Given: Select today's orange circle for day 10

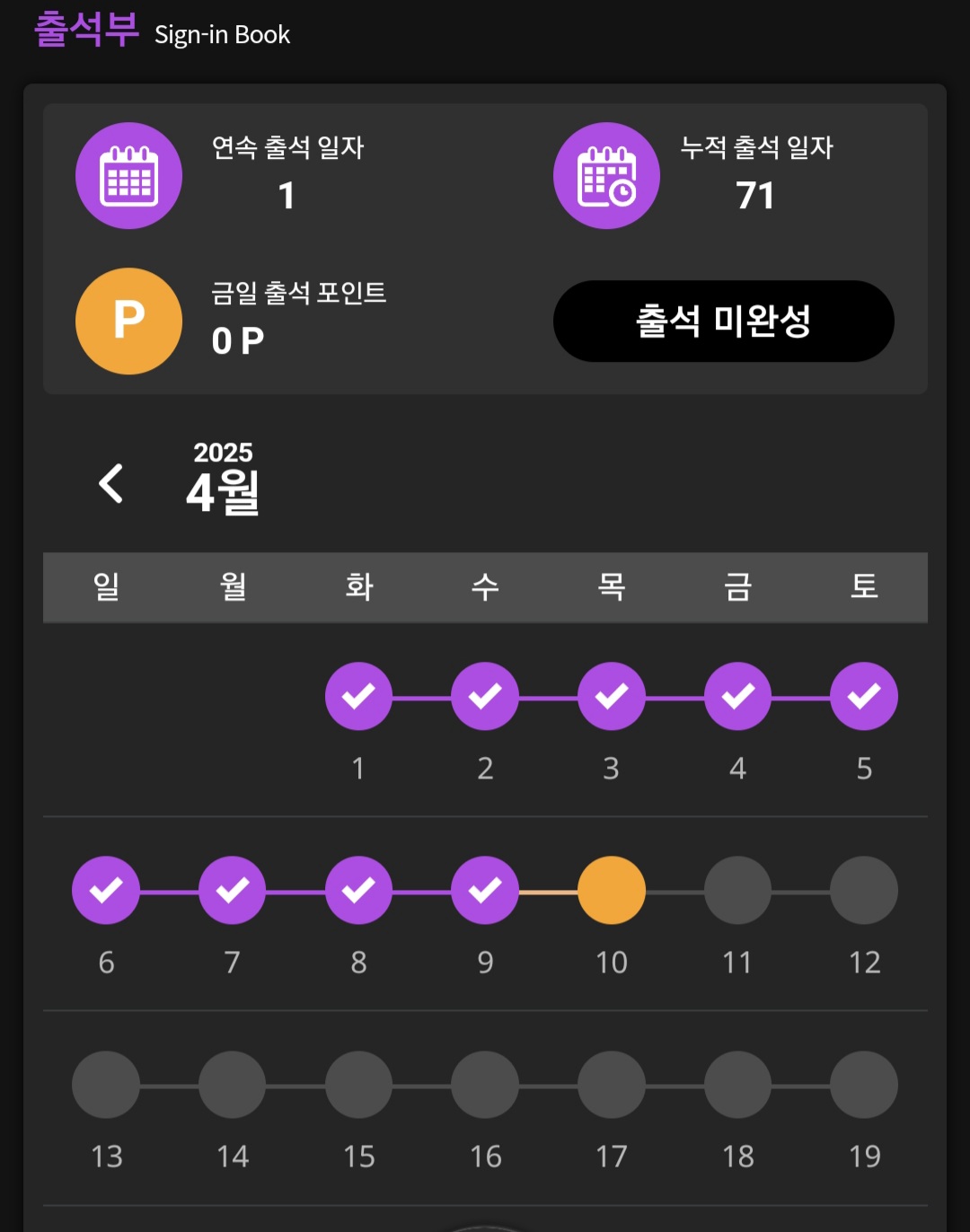Looking at the screenshot, I should click(612, 890).
